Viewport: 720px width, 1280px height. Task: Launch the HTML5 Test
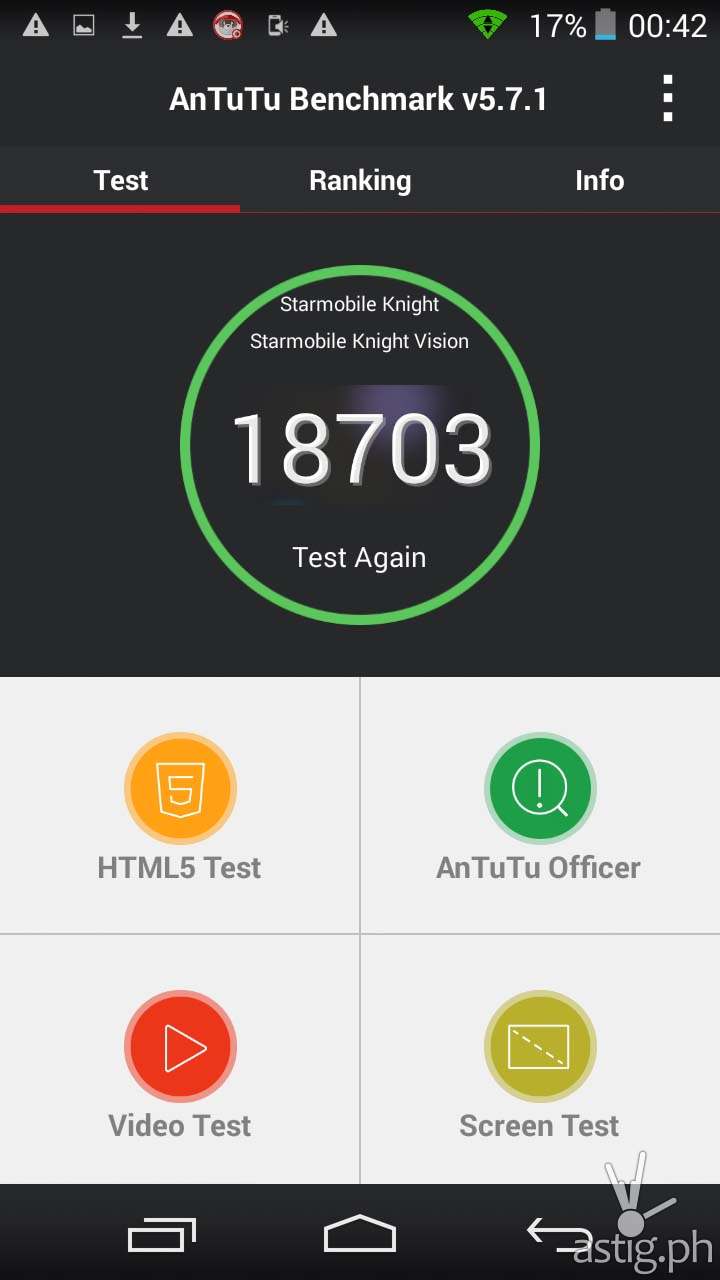[x=180, y=806]
